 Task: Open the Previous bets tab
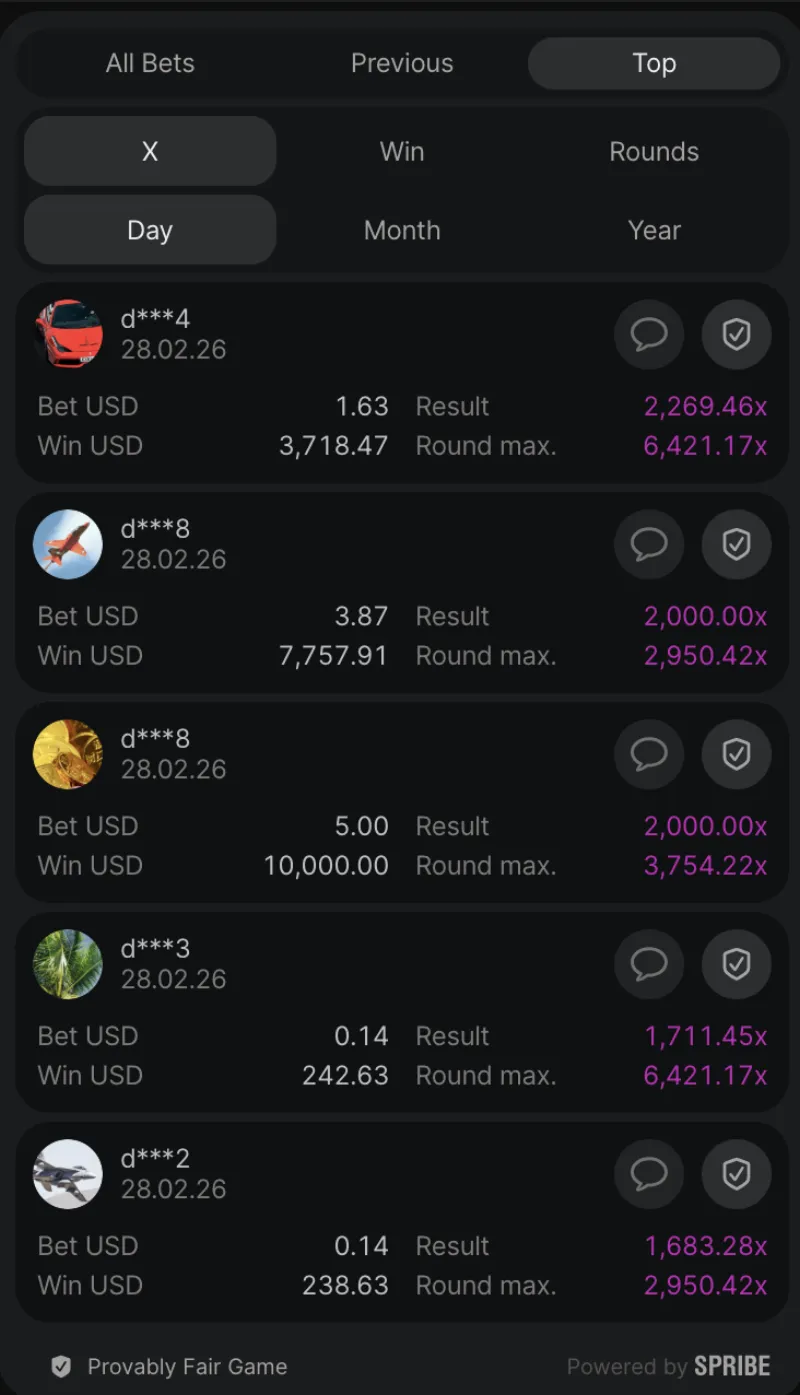click(x=402, y=64)
